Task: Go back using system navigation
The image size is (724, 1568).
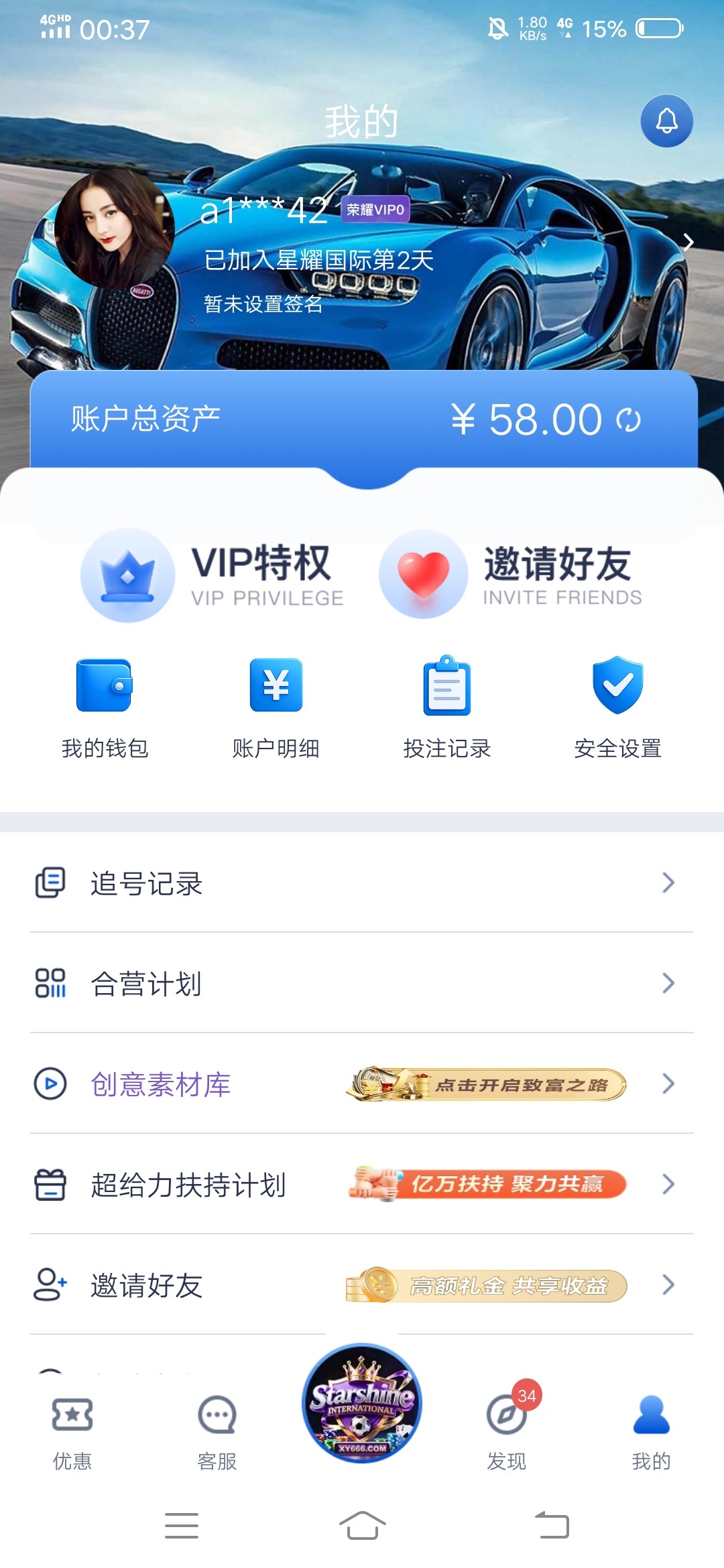Action: click(x=552, y=1526)
